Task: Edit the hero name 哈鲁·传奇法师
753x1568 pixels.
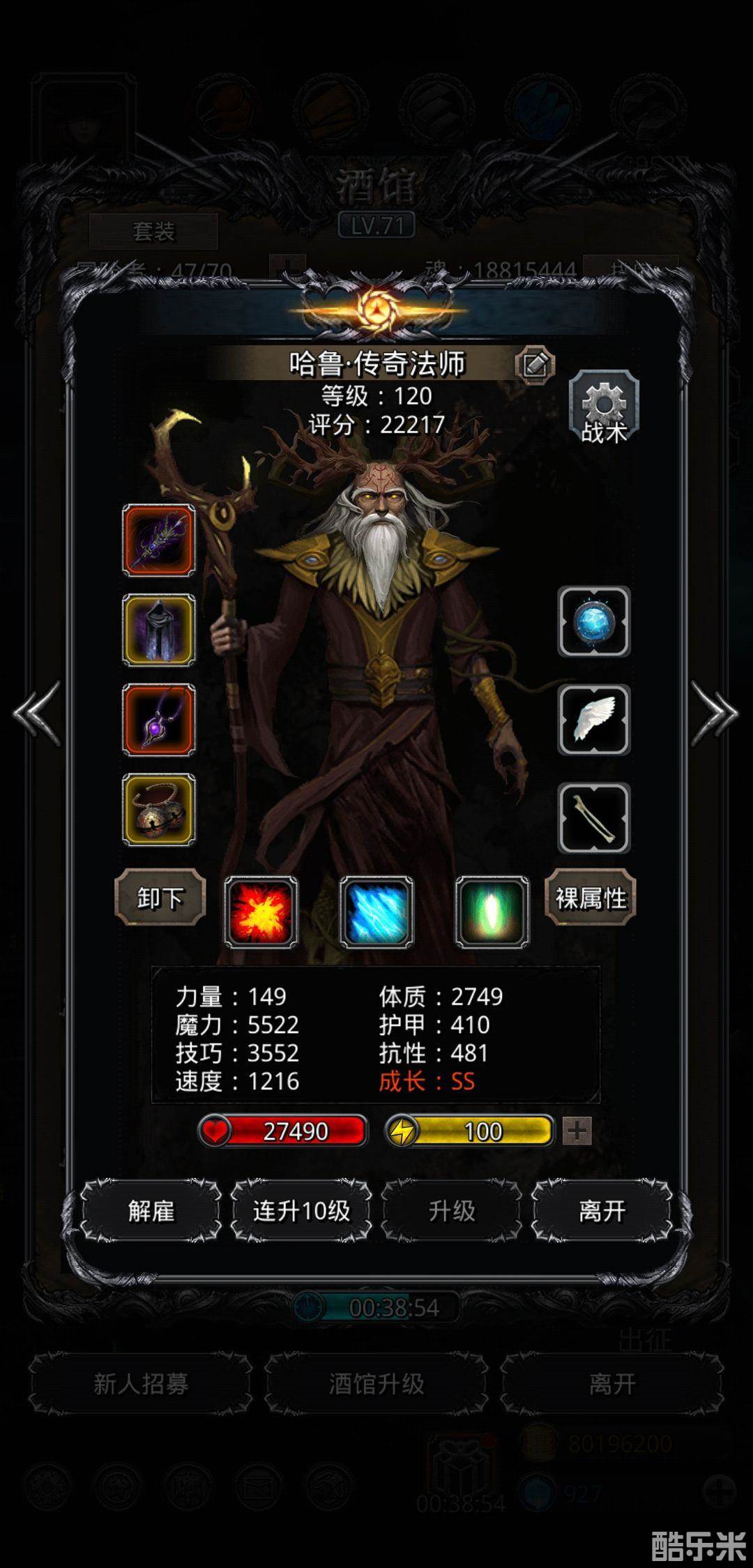Action: pos(535,364)
